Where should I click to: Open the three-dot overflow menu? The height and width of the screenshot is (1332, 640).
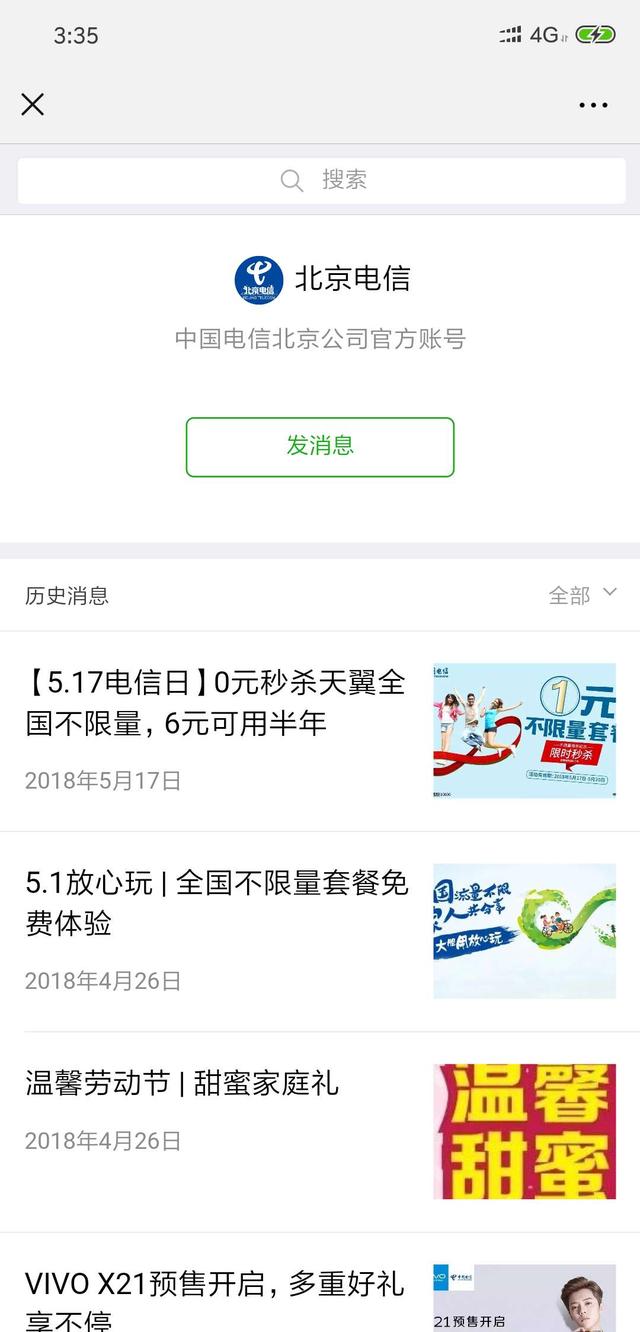click(x=593, y=105)
